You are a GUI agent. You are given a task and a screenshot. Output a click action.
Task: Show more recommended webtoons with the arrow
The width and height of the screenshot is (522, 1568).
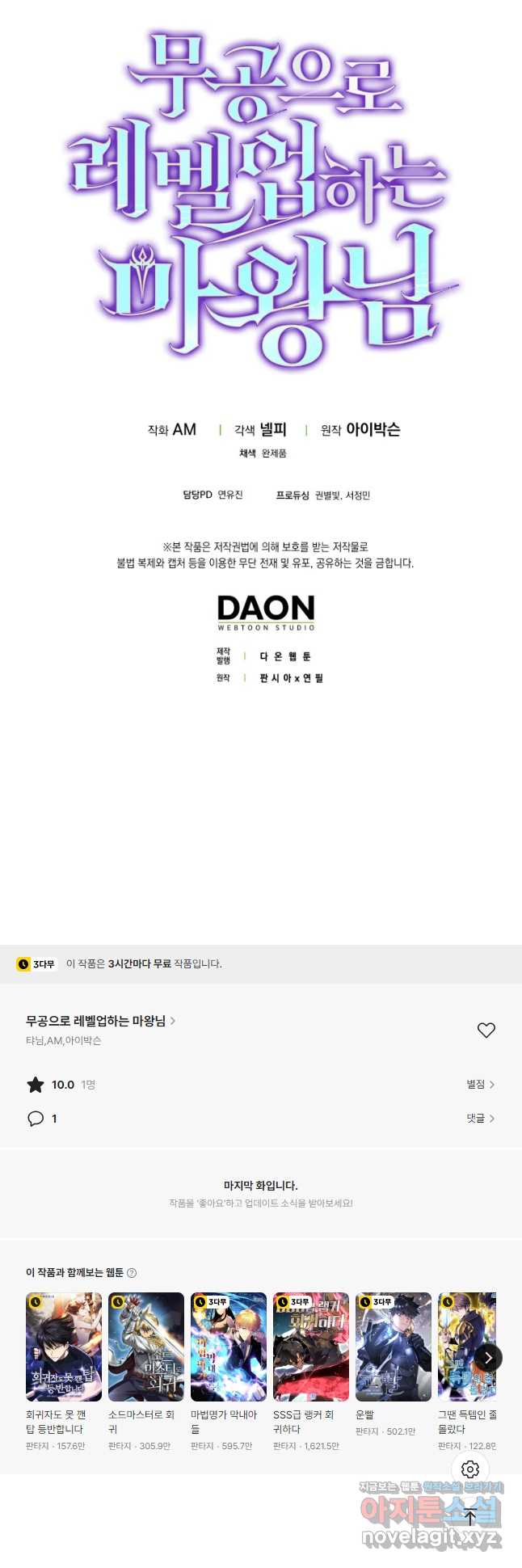point(487,1358)
